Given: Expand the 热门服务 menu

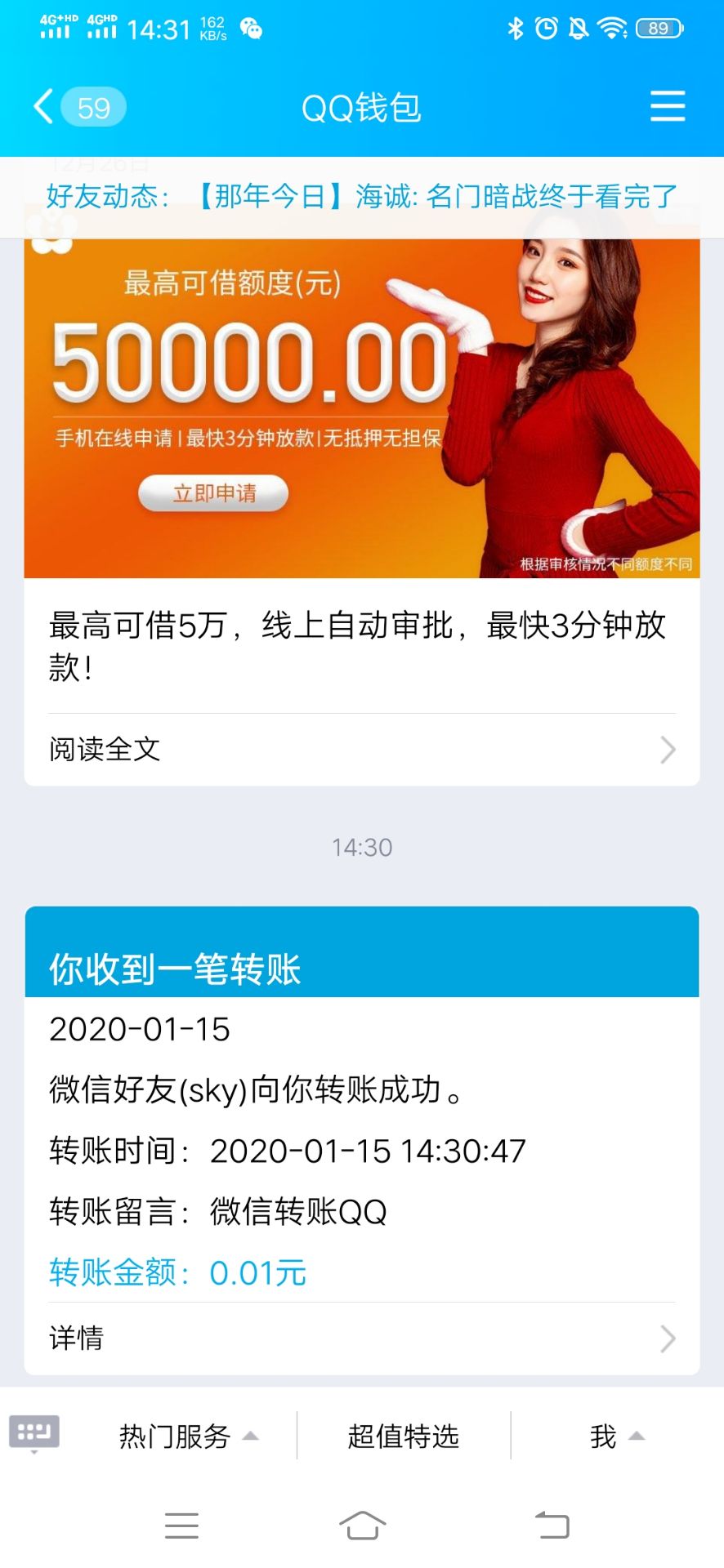Looking at the screenshot, I should [x=188, y=1436].
